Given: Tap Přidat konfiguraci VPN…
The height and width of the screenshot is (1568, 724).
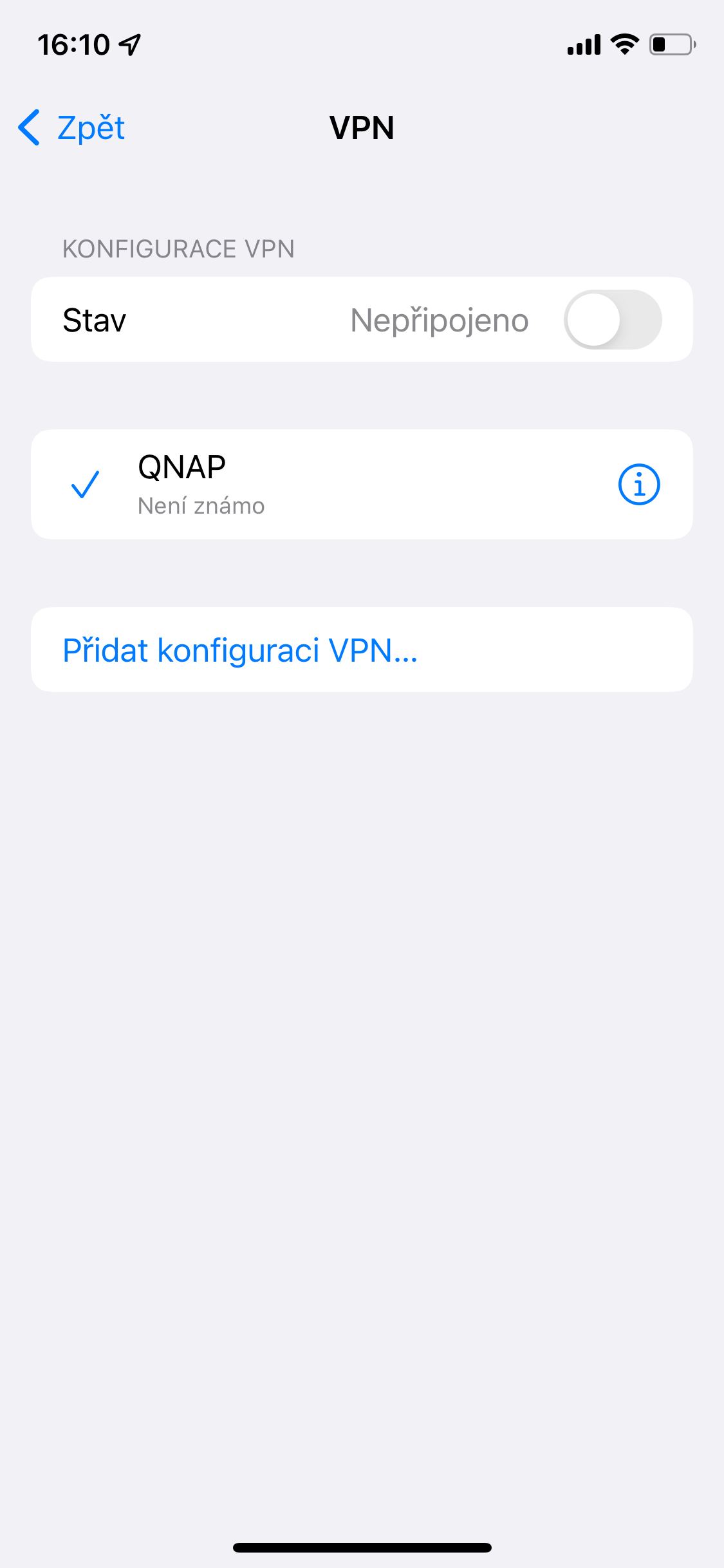Looking at the screenshot, I should (x=240, y=650).
